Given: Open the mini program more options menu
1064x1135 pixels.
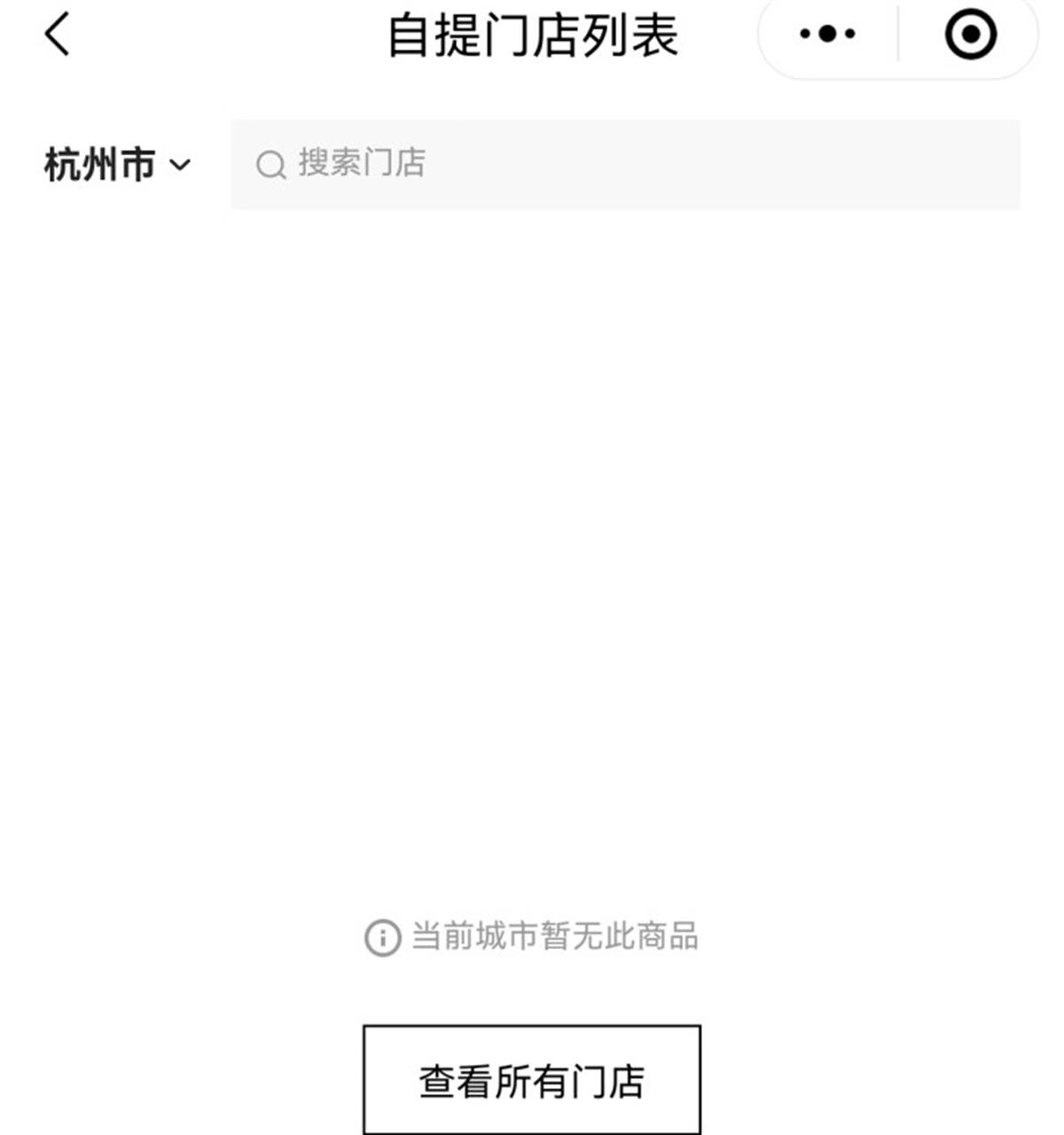Looking at the screenshot, I should 827,35.
